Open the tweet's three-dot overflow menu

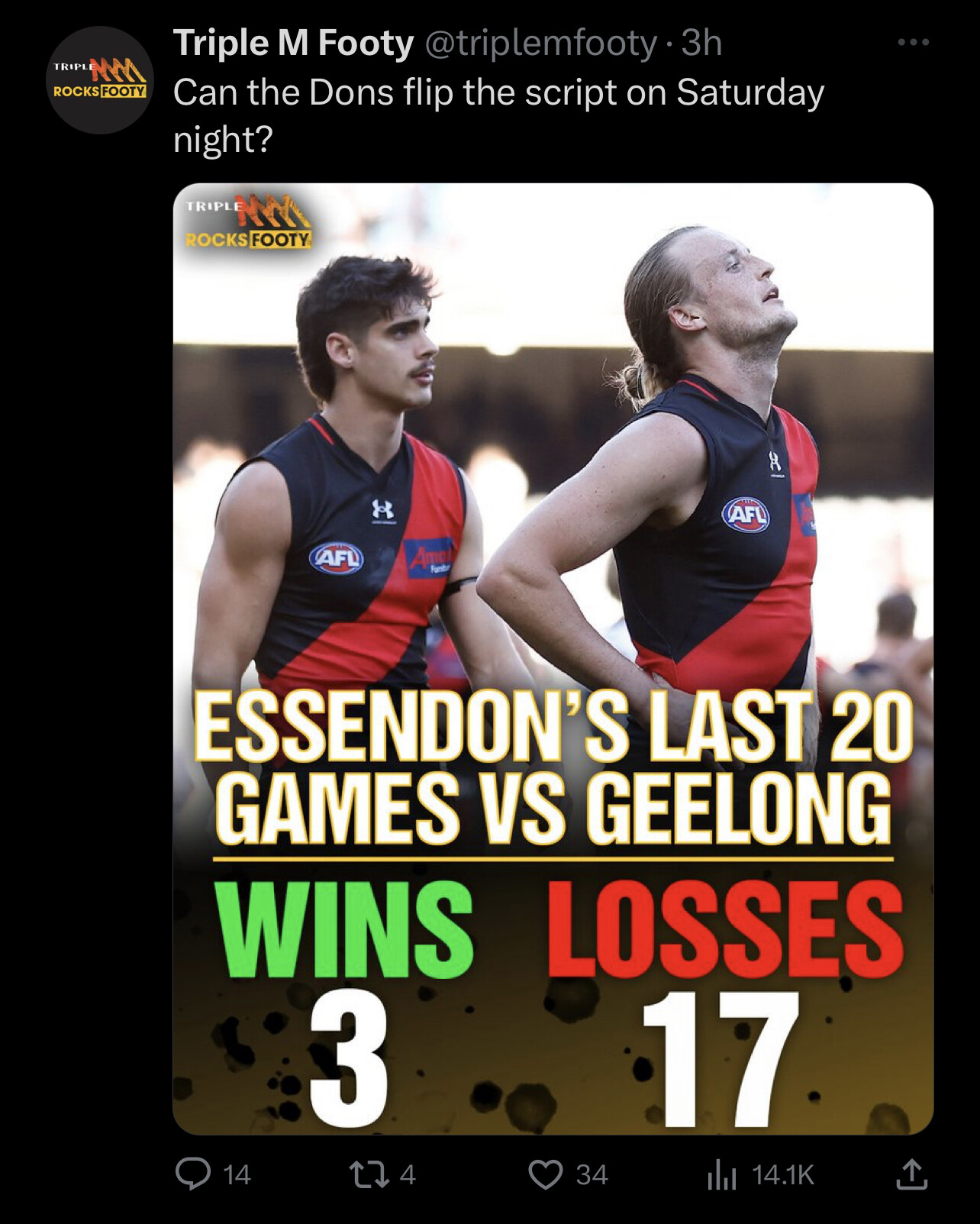tap(913, 43)
